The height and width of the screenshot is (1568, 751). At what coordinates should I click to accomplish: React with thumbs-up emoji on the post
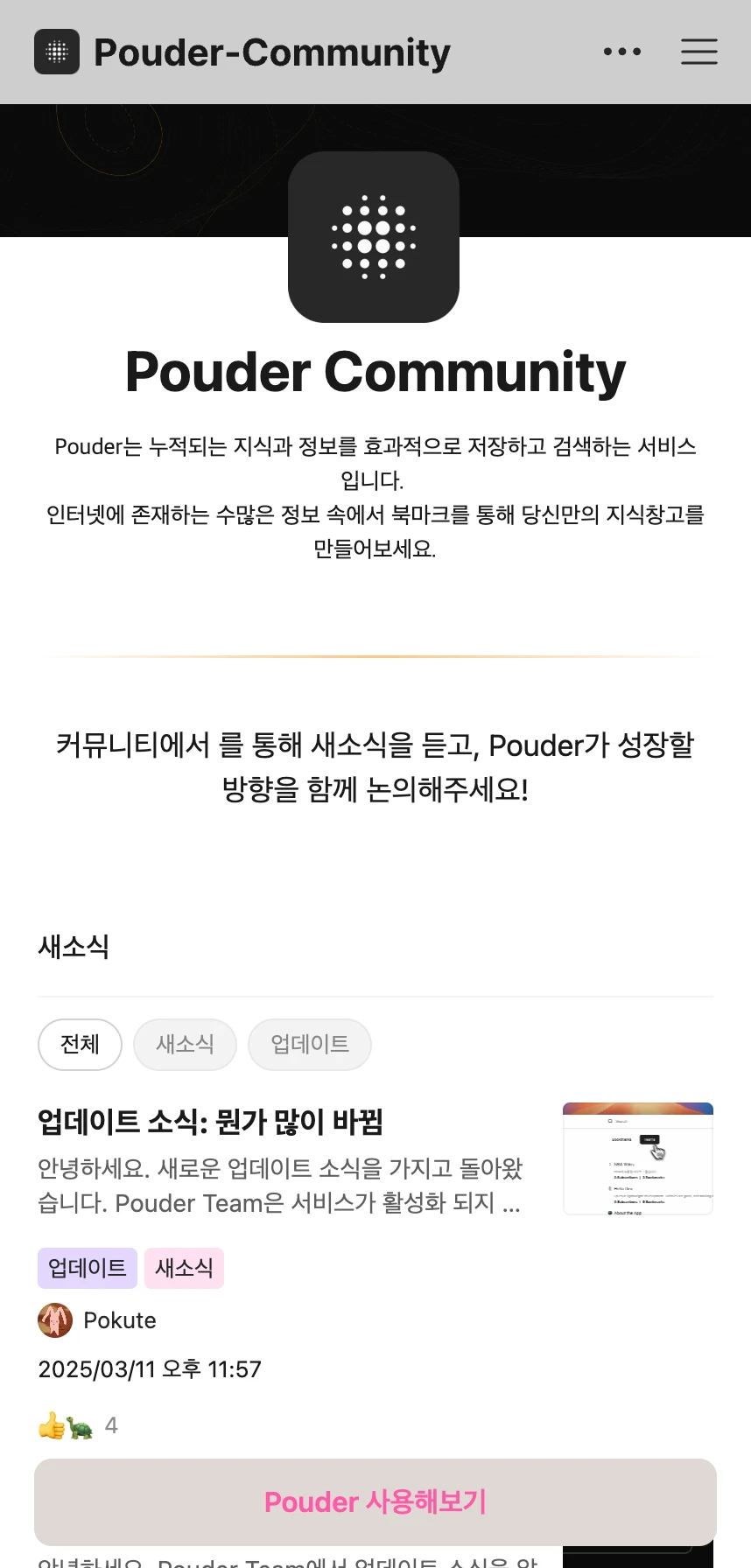[x=51, y=1426]
